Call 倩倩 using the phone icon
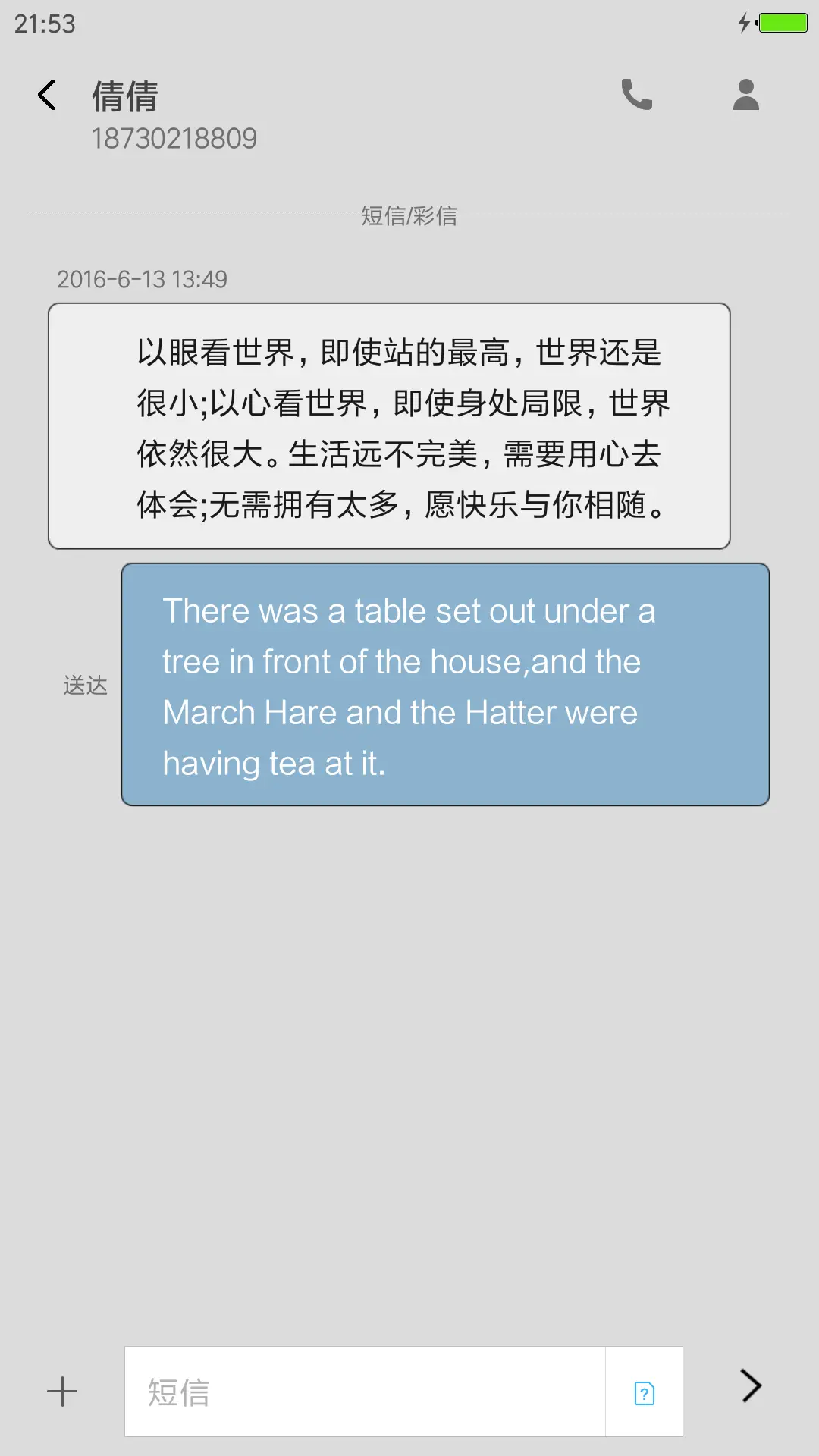This screenshot has height=1456, width=819. 636,95
